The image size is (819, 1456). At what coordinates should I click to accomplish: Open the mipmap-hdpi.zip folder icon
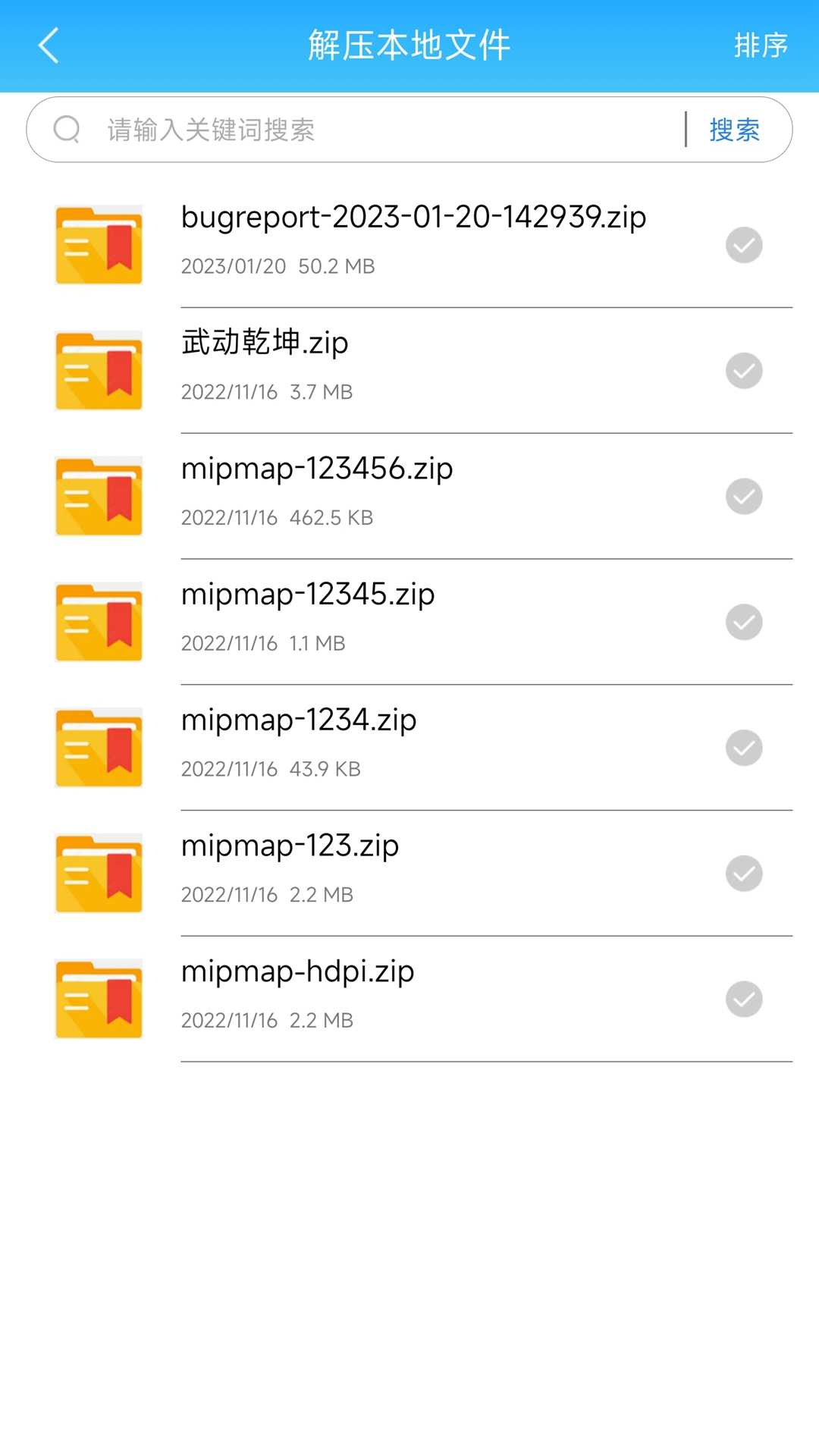99,999
